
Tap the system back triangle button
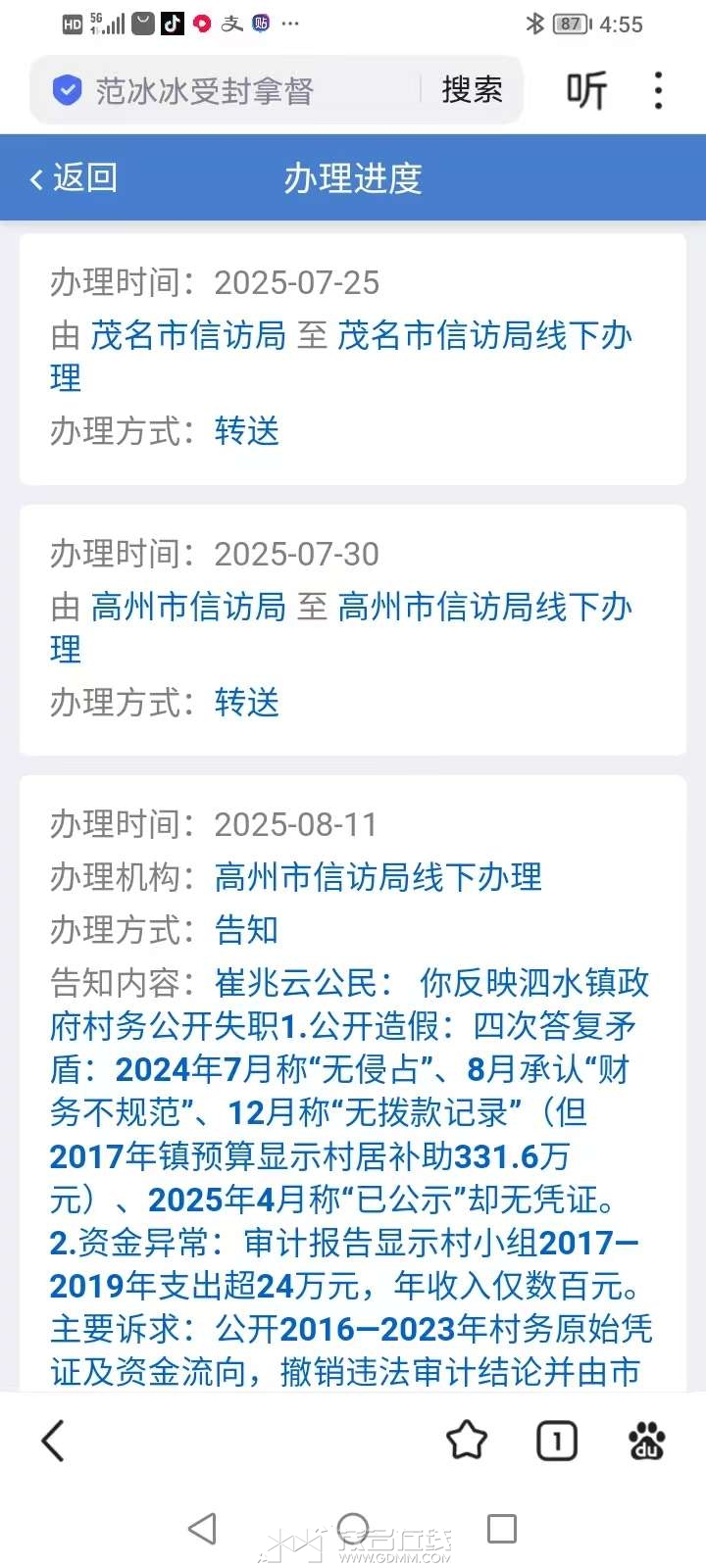pos(203,1529)
